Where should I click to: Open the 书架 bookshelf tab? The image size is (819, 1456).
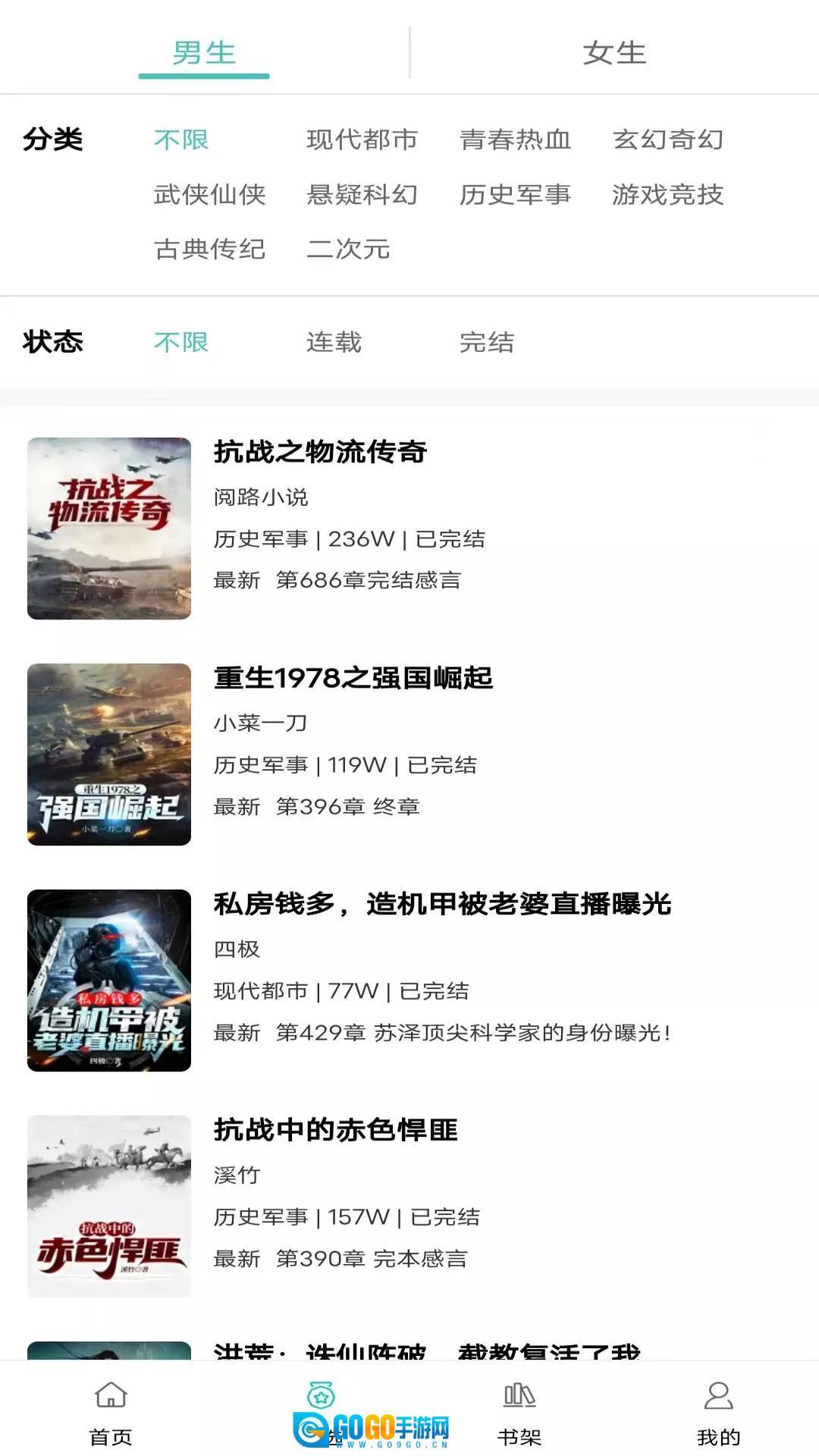tap(519, 1412)
